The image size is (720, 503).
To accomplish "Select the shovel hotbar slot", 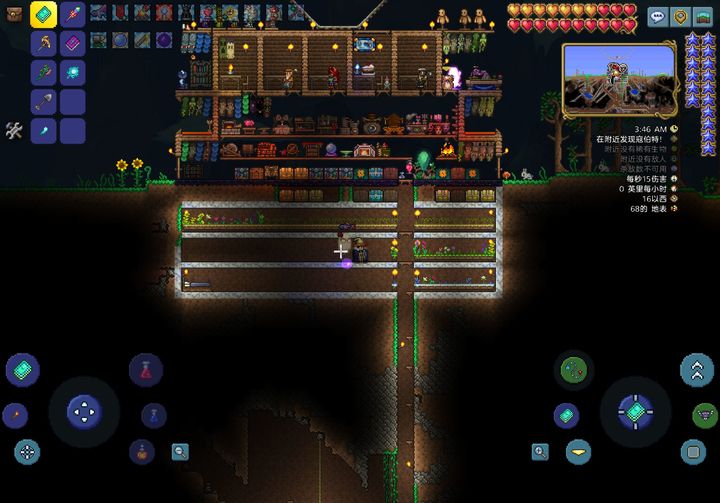I will coord(44,102).
